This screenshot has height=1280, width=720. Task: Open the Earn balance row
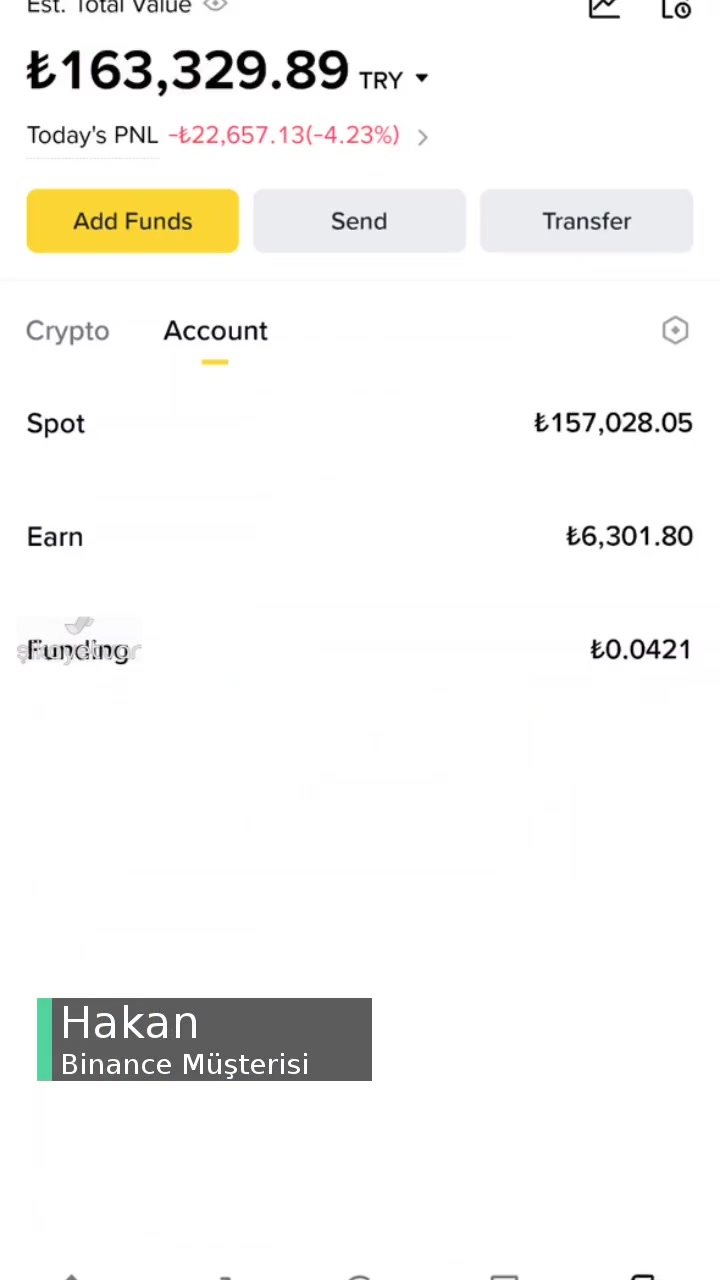tap(360, 537)
